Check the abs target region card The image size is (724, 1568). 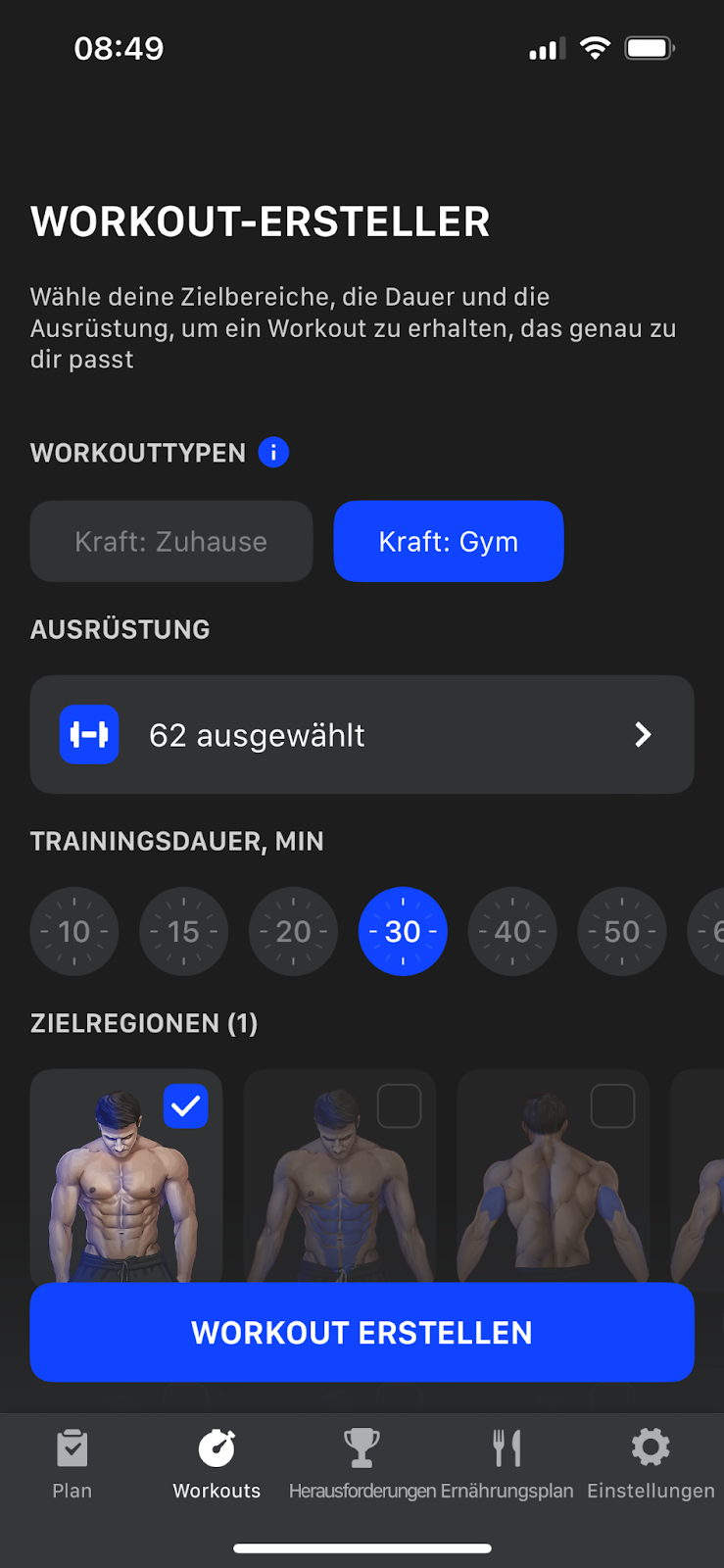pos(399,1106)
